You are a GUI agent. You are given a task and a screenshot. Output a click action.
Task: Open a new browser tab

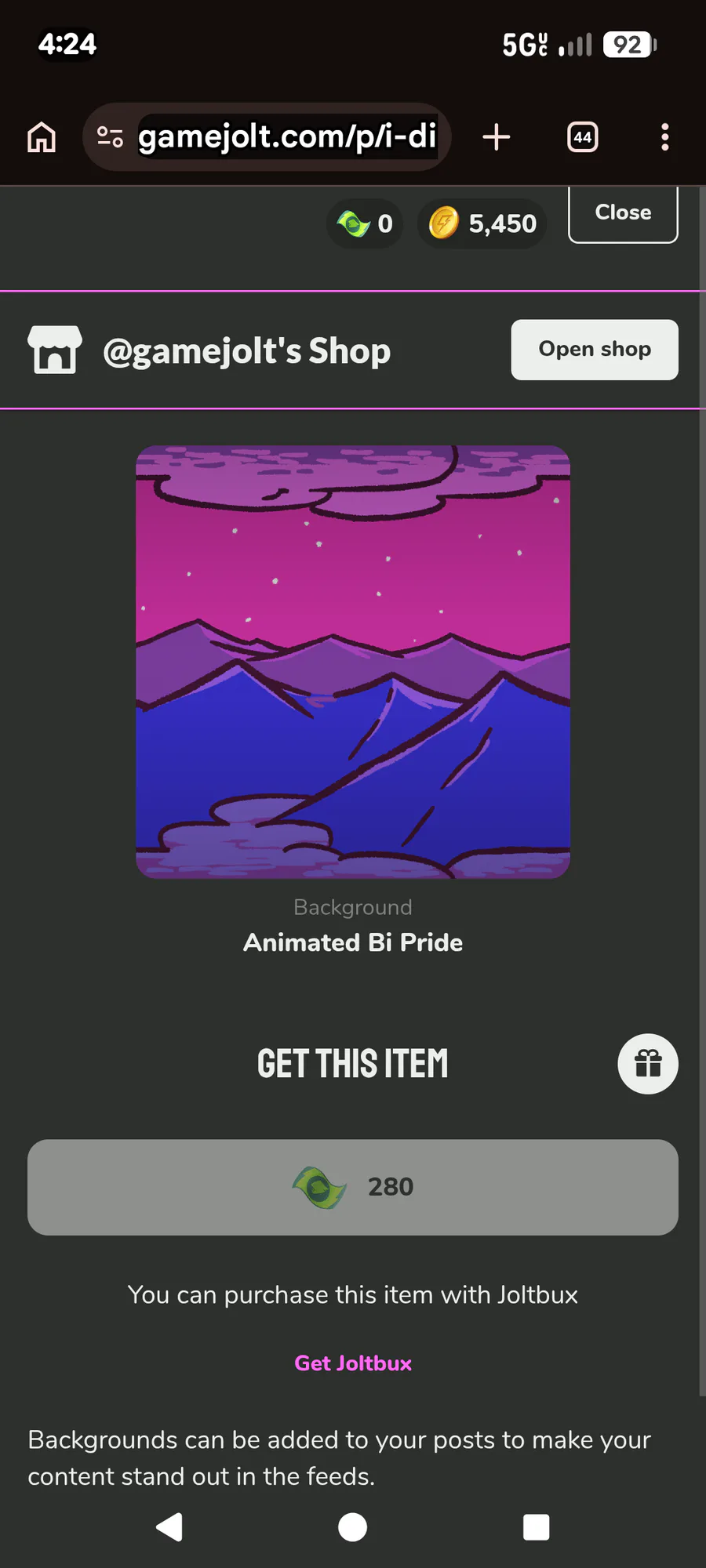point(496,137)
